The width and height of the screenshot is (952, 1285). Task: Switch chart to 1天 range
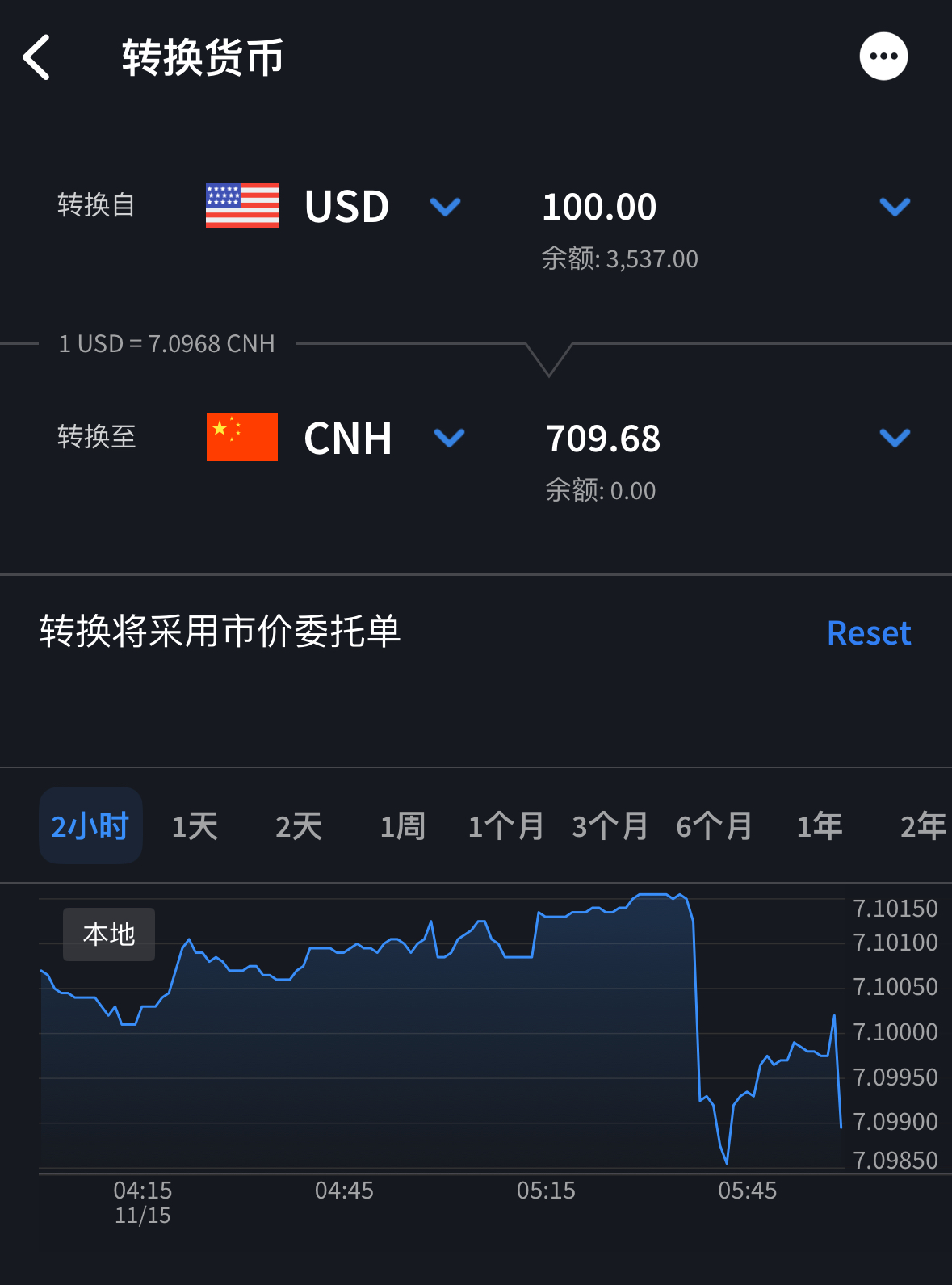pyautogui.click(x=195, y=826)
